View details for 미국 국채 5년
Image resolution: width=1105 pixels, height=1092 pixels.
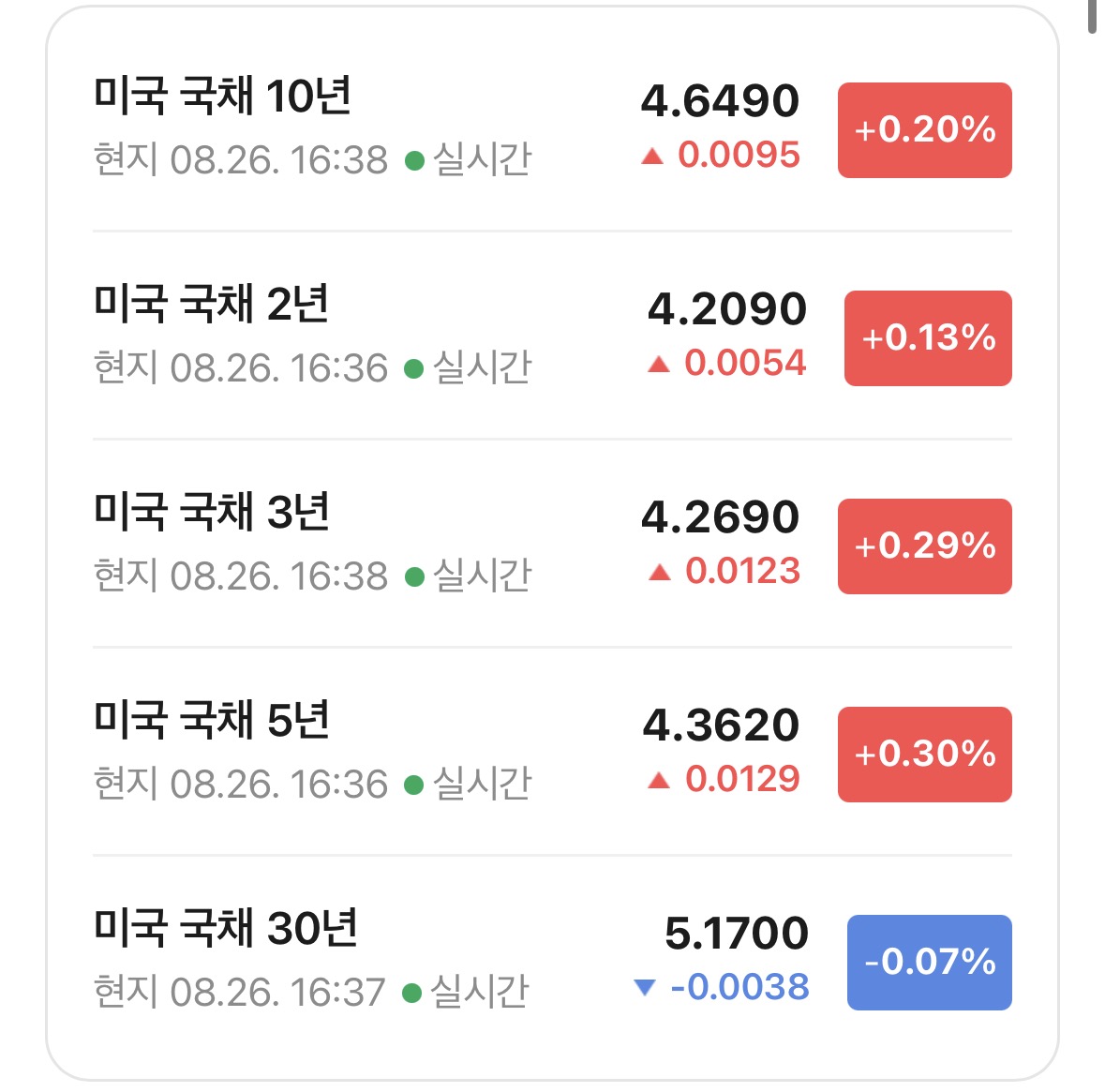[x=553, y=752]
